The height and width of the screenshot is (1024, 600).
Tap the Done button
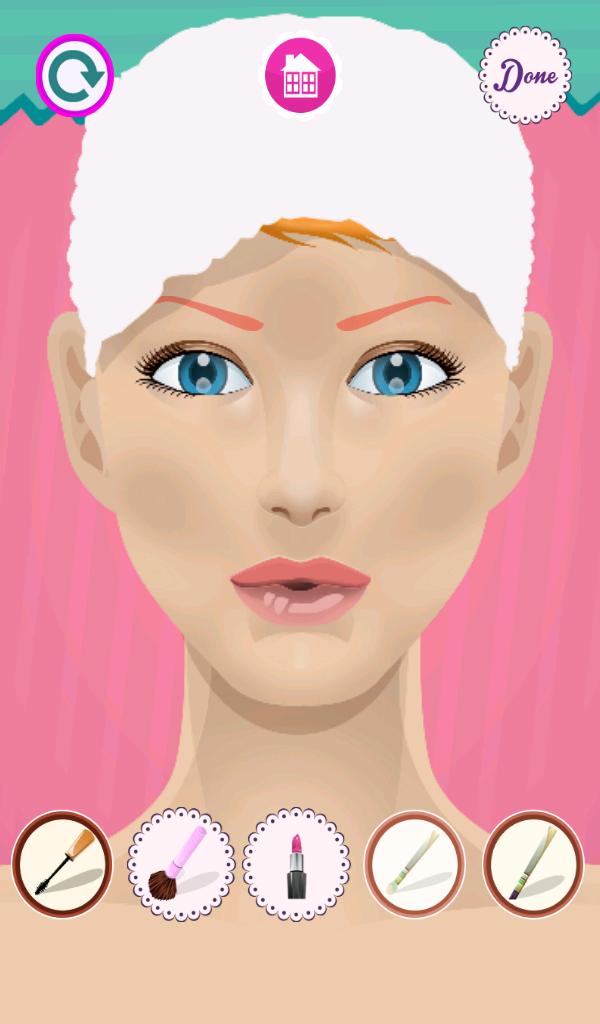[x=525, y=76]
